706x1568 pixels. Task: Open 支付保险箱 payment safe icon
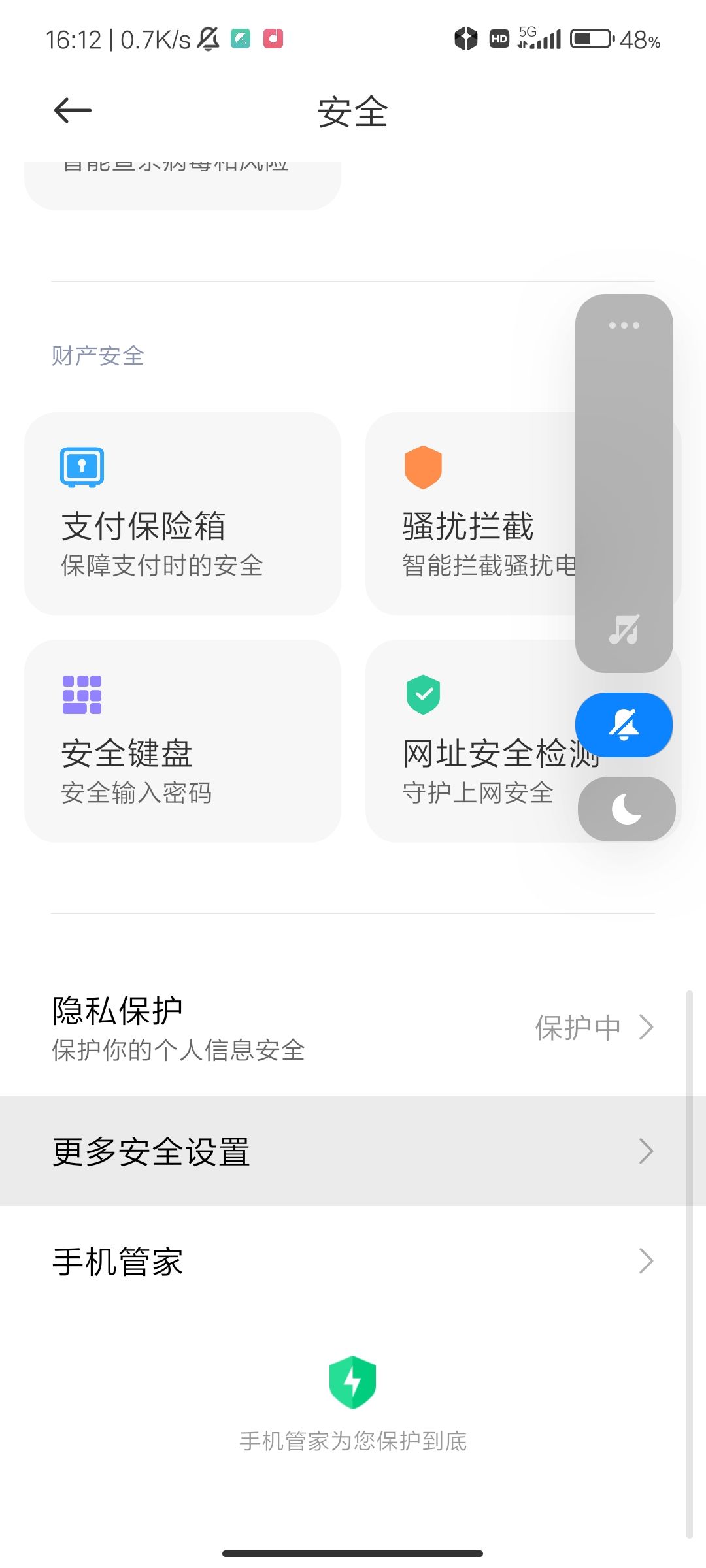81,467
